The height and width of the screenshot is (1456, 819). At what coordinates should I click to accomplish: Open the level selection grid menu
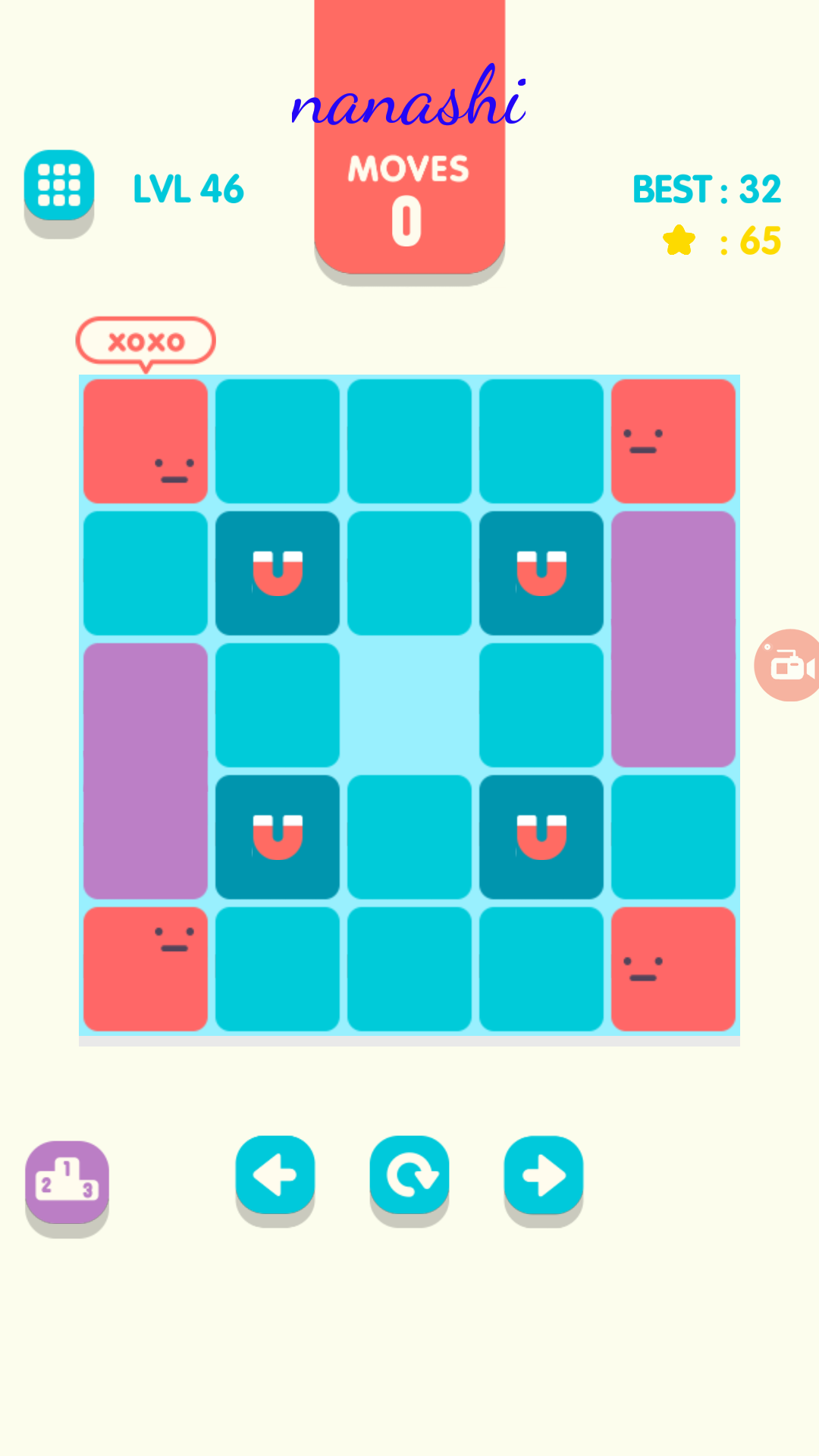59,186
